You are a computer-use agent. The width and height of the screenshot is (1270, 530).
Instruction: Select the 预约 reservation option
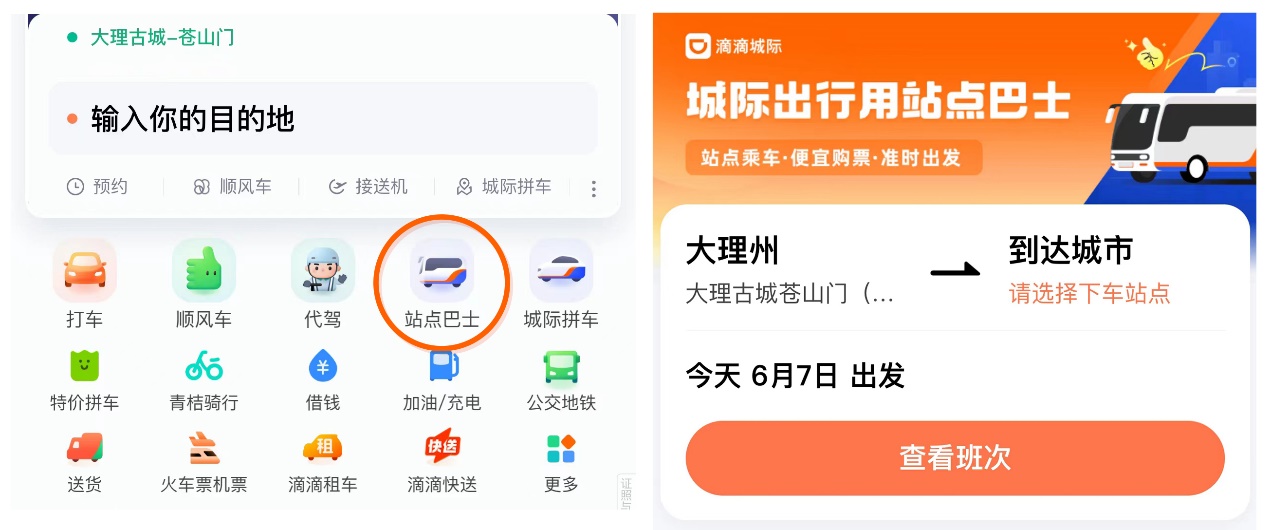(97, 187)
